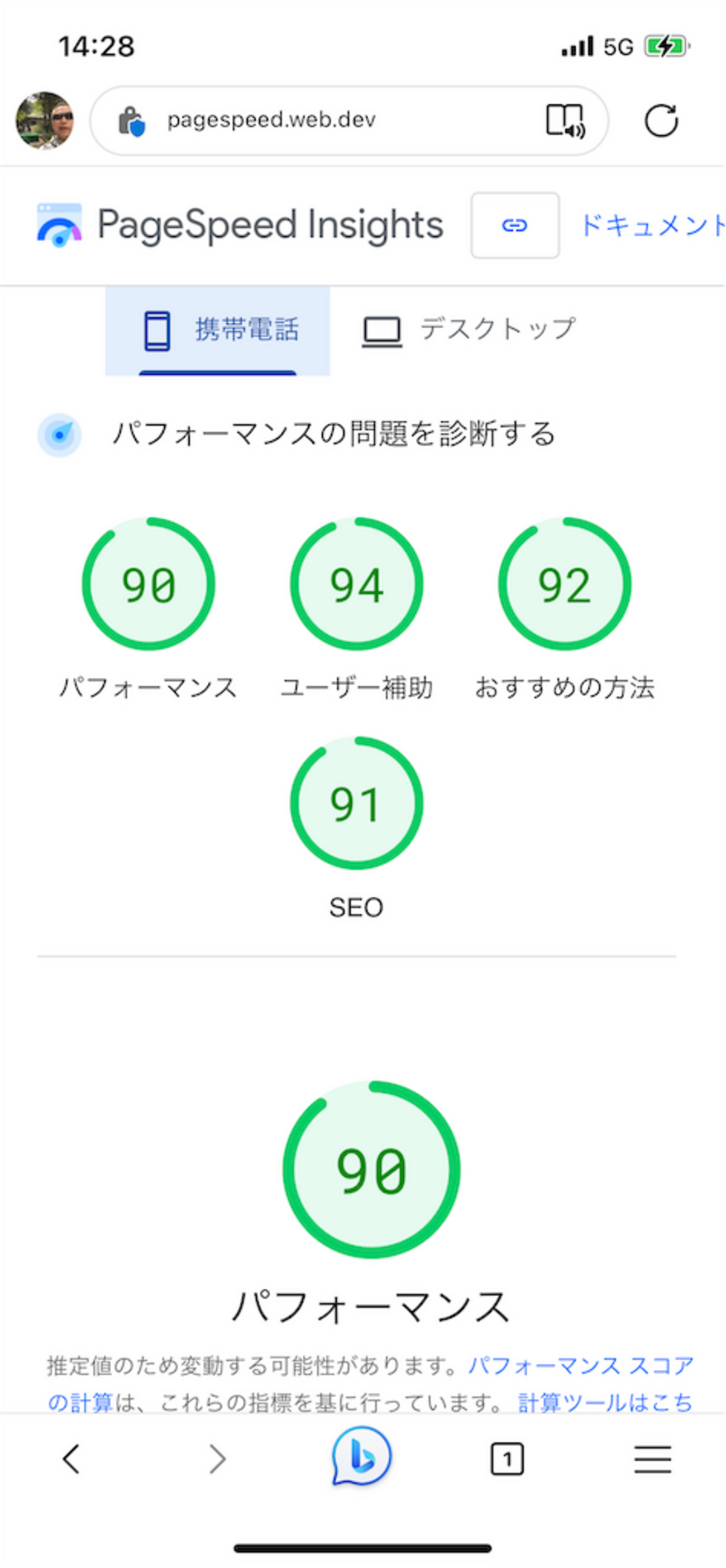Image resolution: width=726 pixels, height=1568 pixels.
Task: Jump to the パフォーマンス score 90 gauge
Action: click(149, 584)
